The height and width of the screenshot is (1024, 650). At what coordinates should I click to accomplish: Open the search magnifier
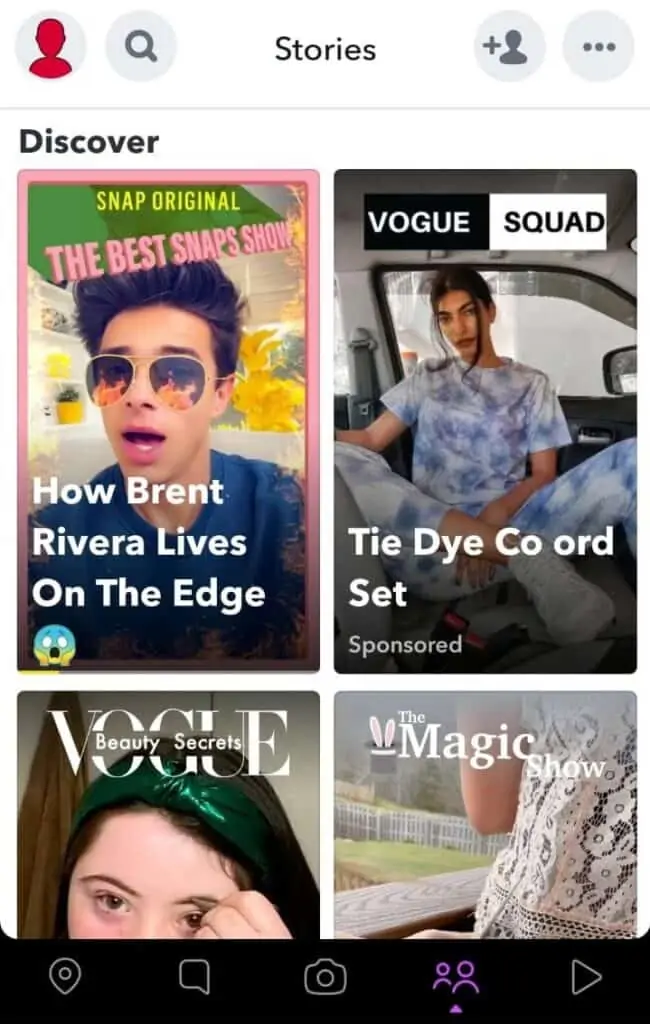(141, 47)
